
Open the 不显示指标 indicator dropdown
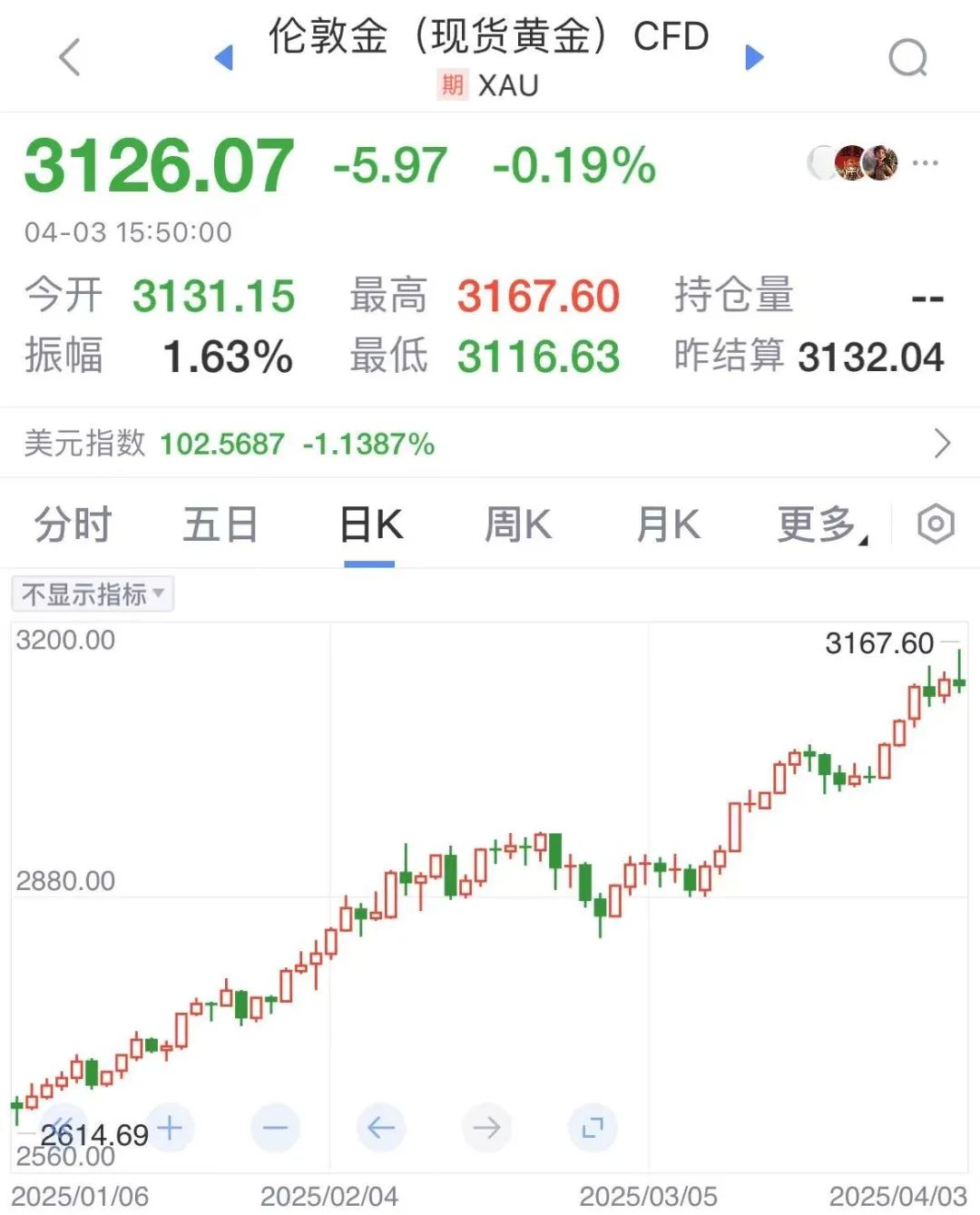click(93, 594)
